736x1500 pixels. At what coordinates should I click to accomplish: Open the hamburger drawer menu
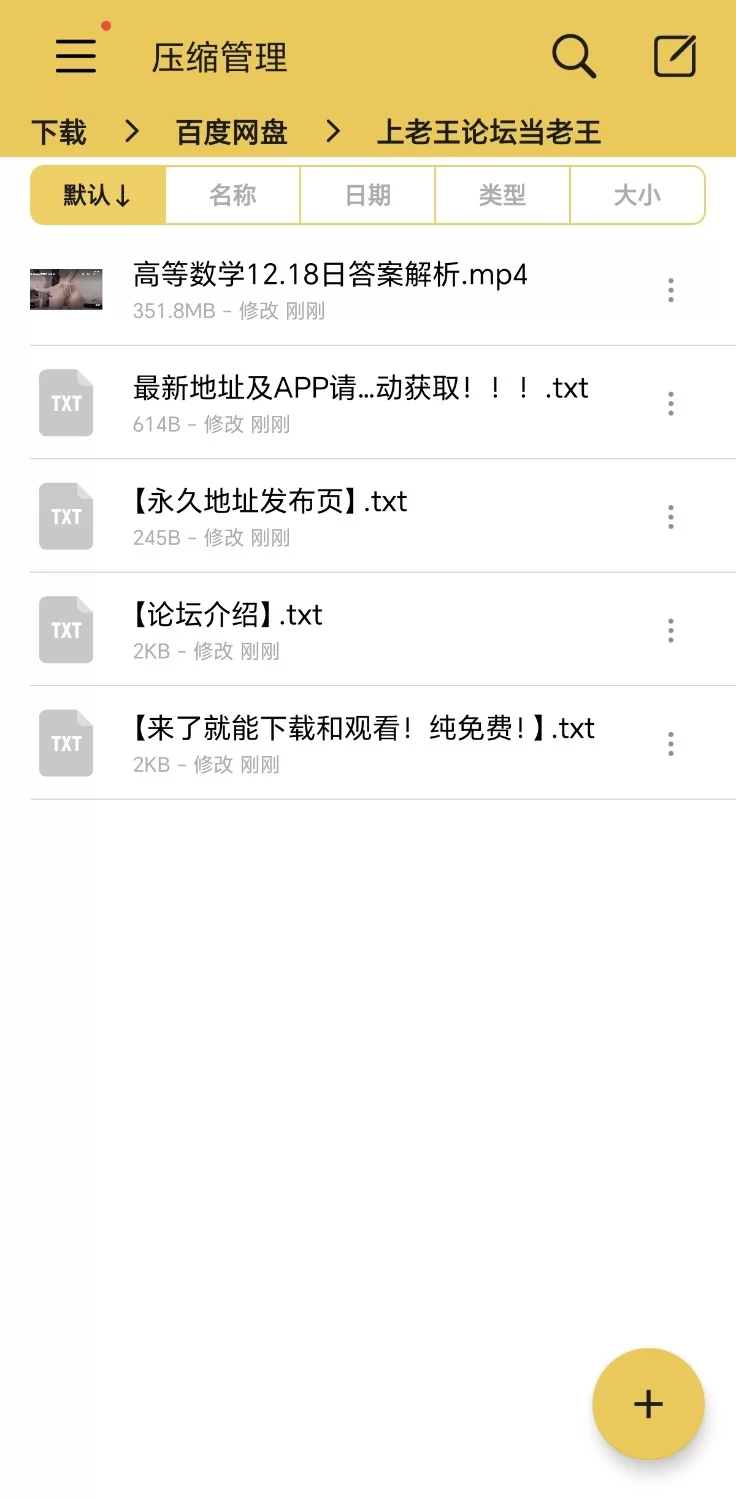[76, 56]
